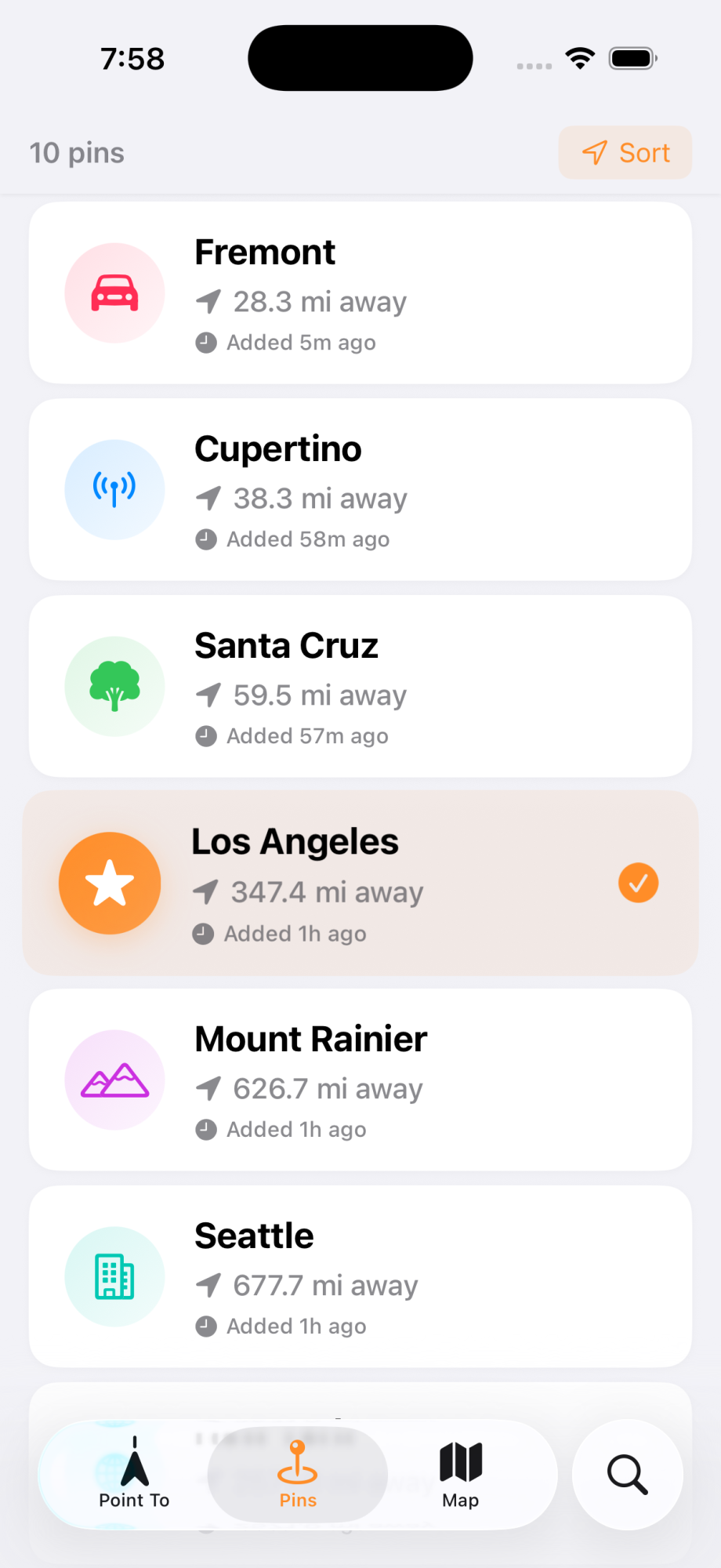The width and height of the screenshot is (721, 1568).
Task: Open search with the magnifying glass
Action: pos(627,1475)
